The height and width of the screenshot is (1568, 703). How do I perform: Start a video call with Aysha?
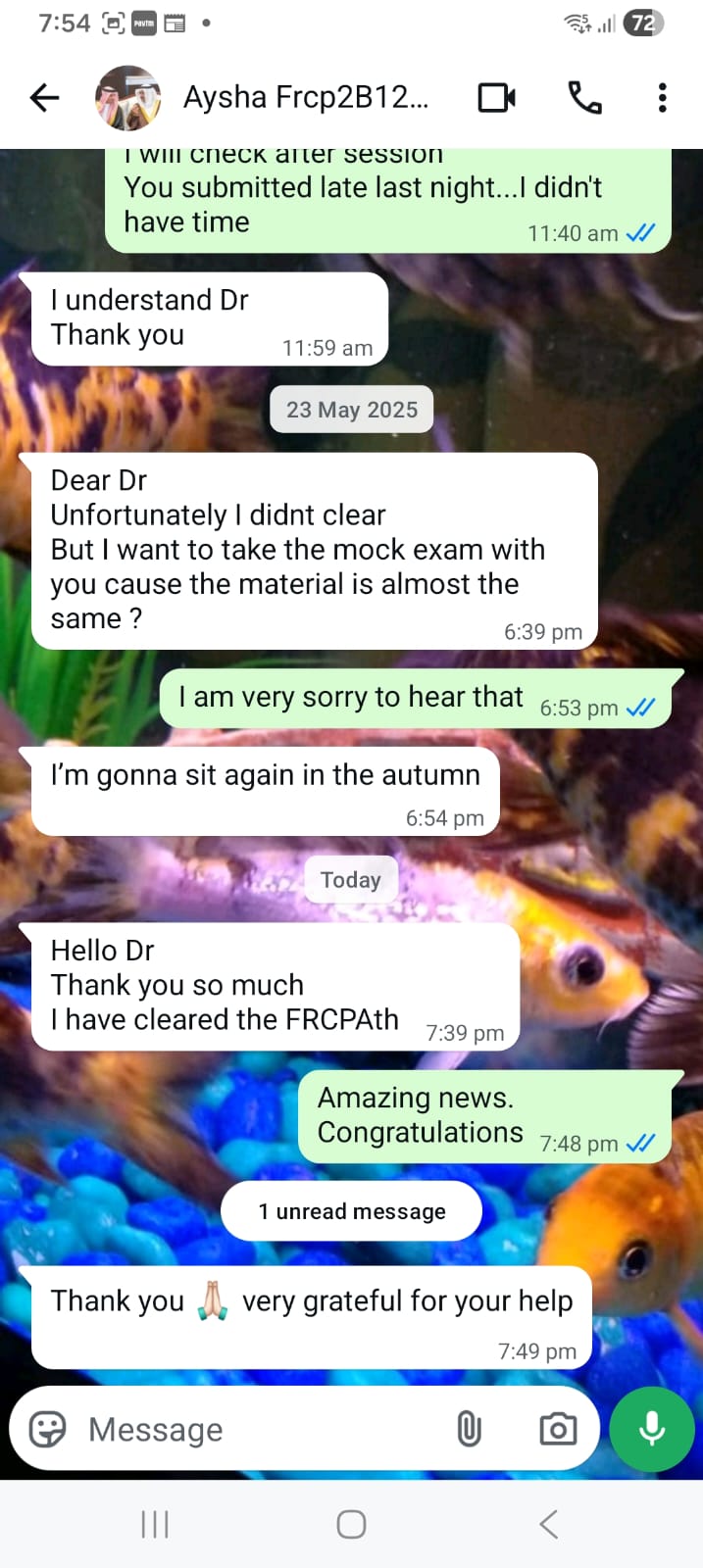(496, 97)
